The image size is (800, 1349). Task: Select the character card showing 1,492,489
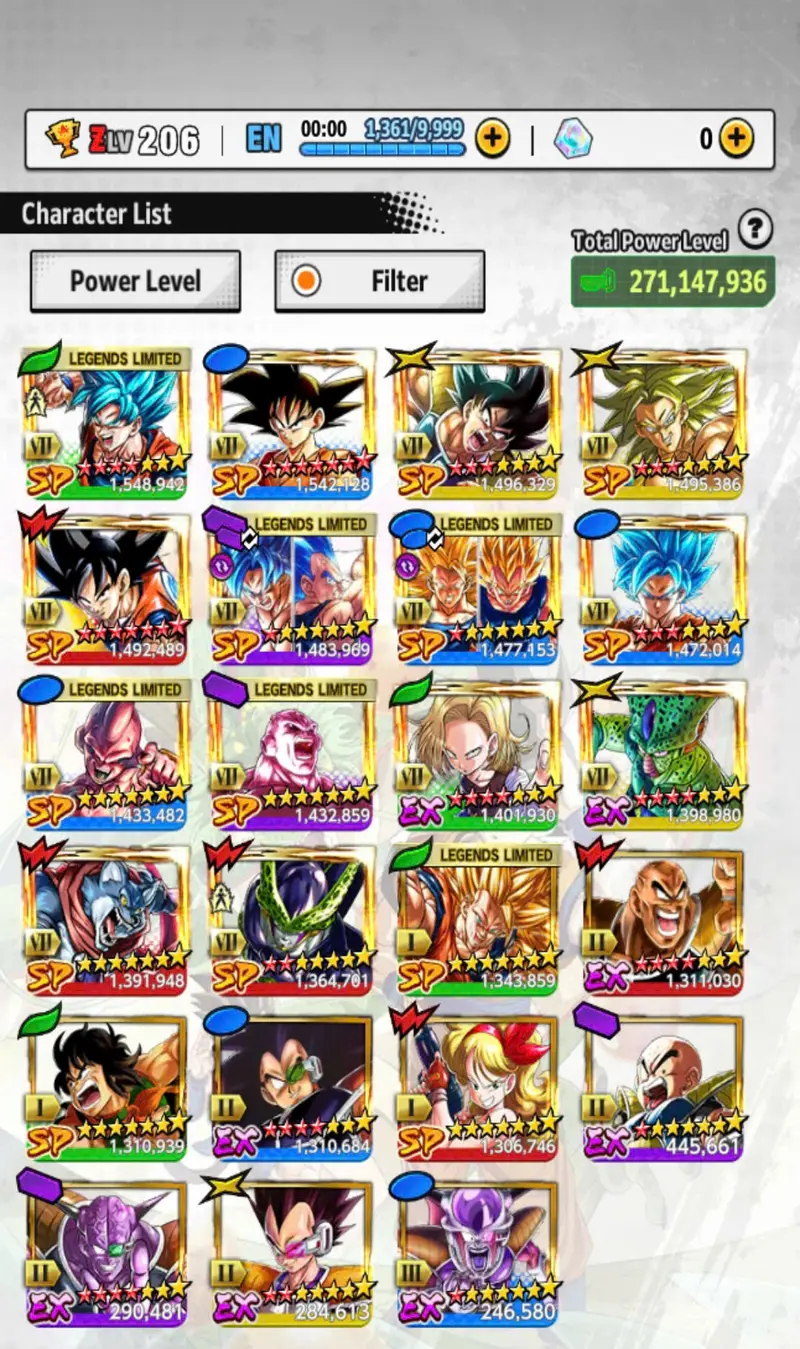point(106,588)
